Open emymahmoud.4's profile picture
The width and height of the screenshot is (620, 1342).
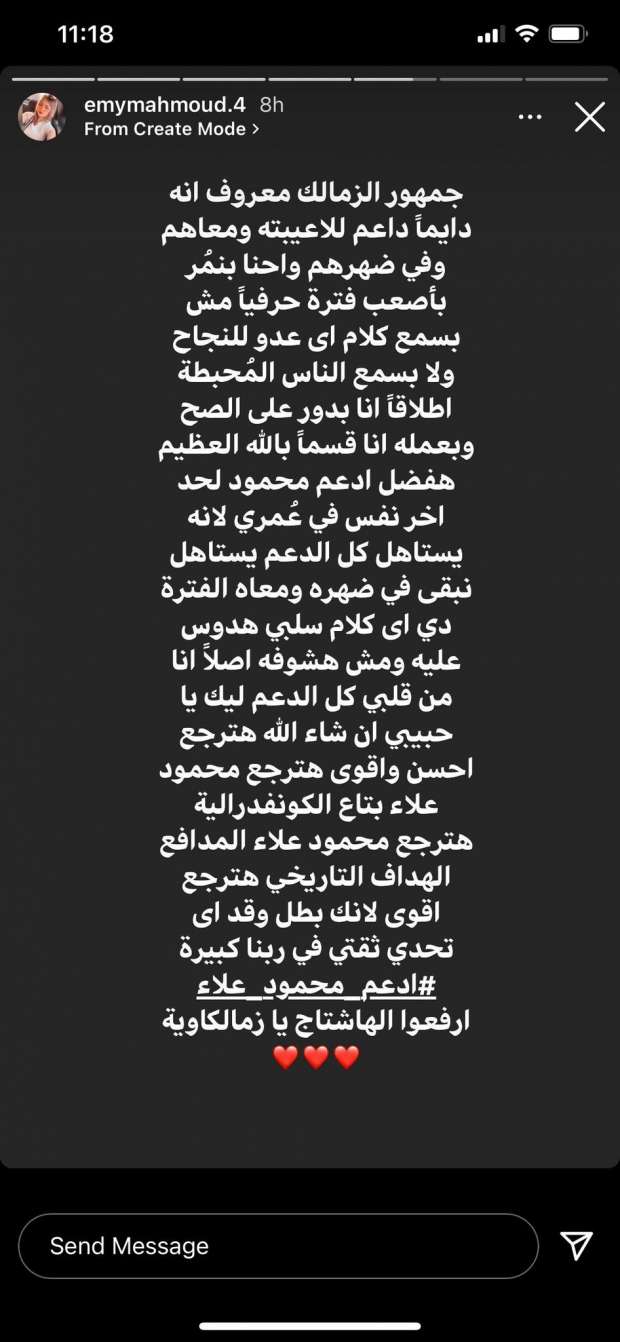click(x=42, y=117)
